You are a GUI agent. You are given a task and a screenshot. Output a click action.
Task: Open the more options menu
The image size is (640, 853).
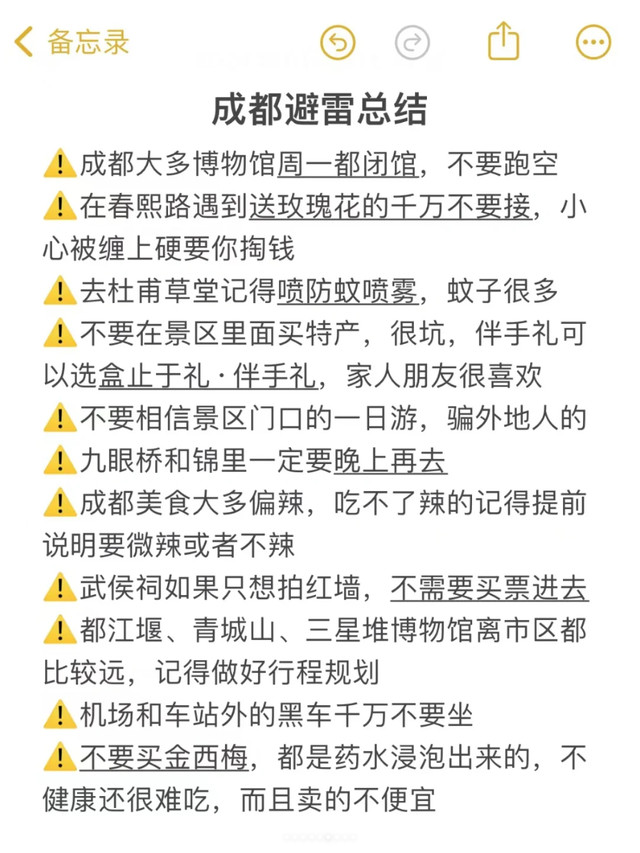(x=593, y=42)
